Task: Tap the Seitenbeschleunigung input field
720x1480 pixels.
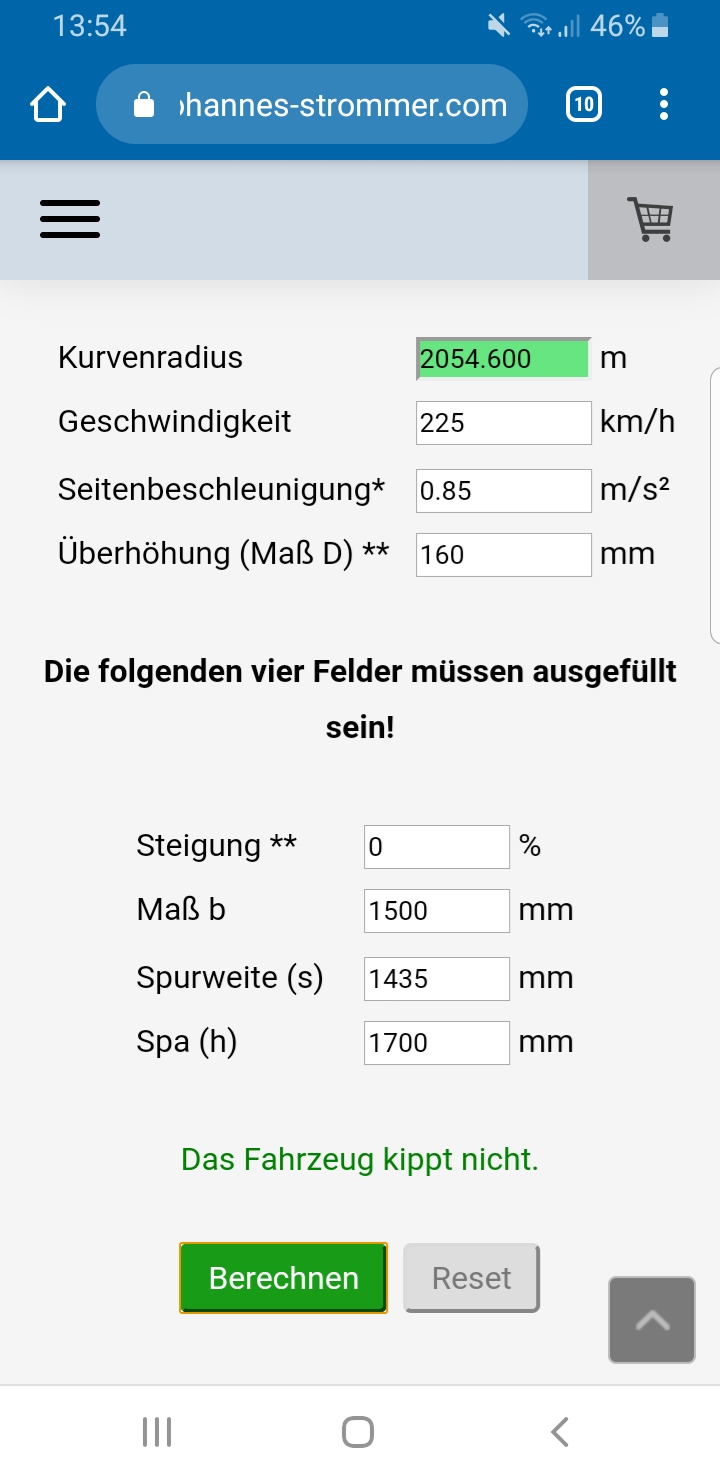Action: [503, 491]
